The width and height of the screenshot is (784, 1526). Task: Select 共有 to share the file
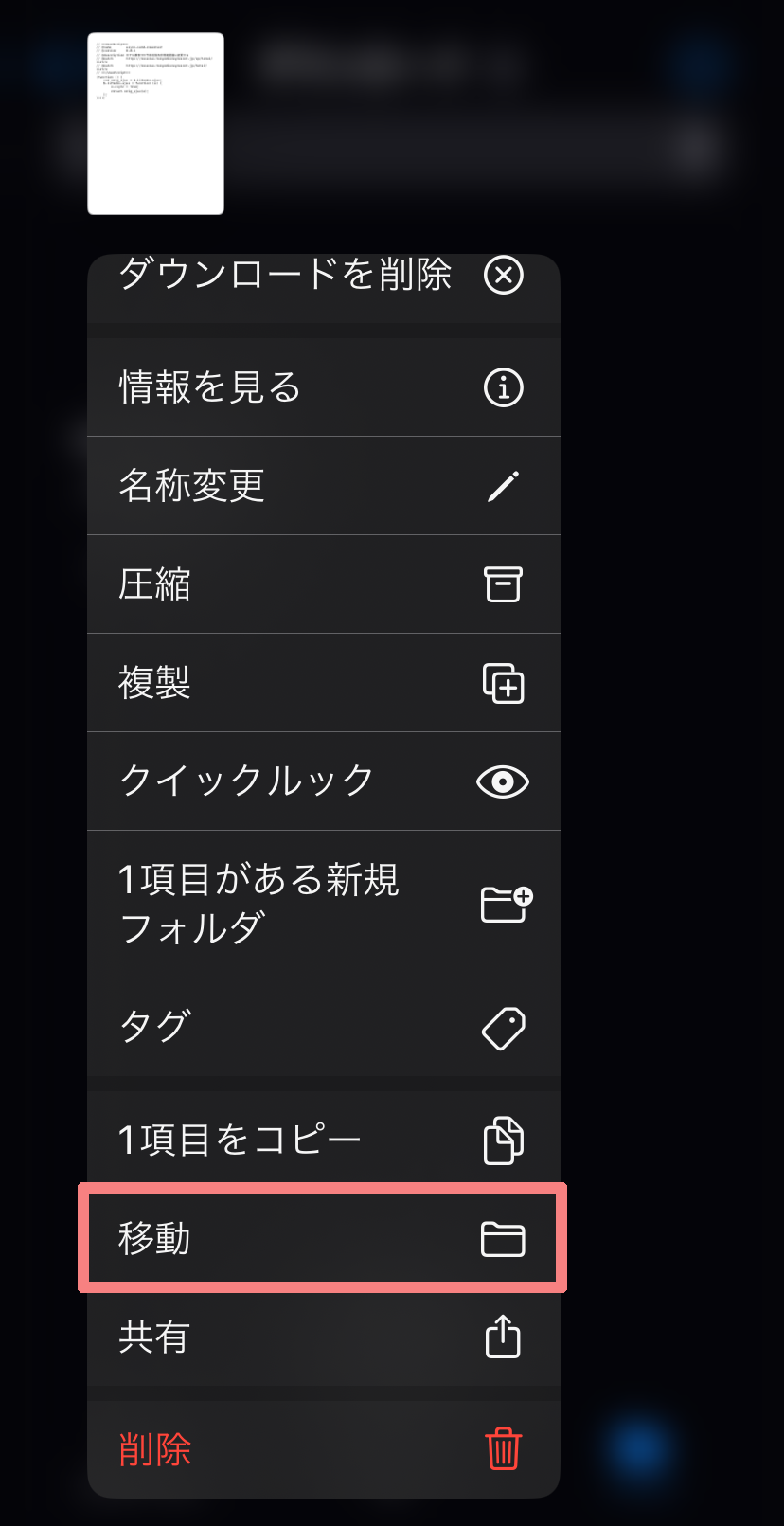point(322,1337)
